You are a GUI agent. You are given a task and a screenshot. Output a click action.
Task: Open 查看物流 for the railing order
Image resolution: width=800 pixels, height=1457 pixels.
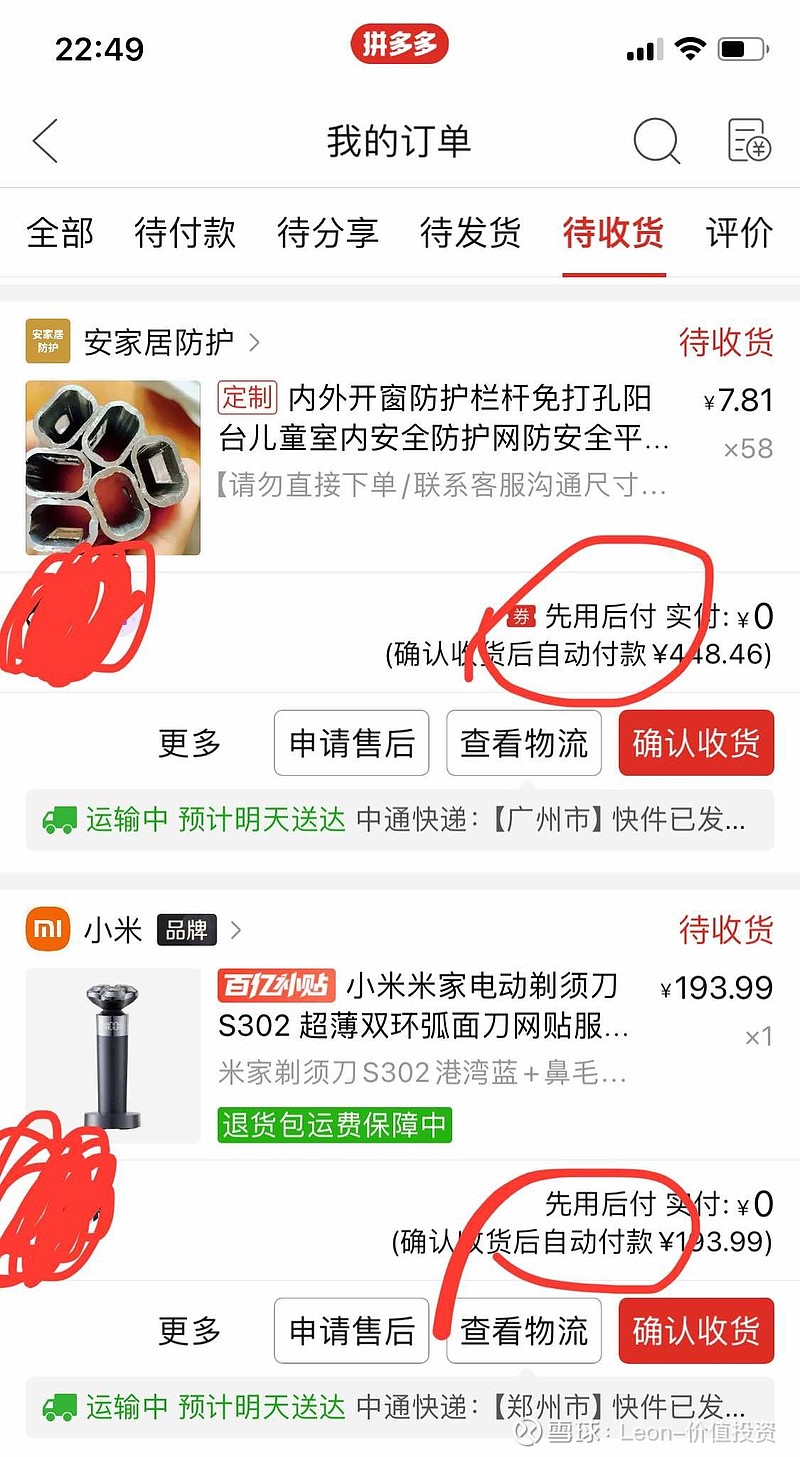(524, 742)
